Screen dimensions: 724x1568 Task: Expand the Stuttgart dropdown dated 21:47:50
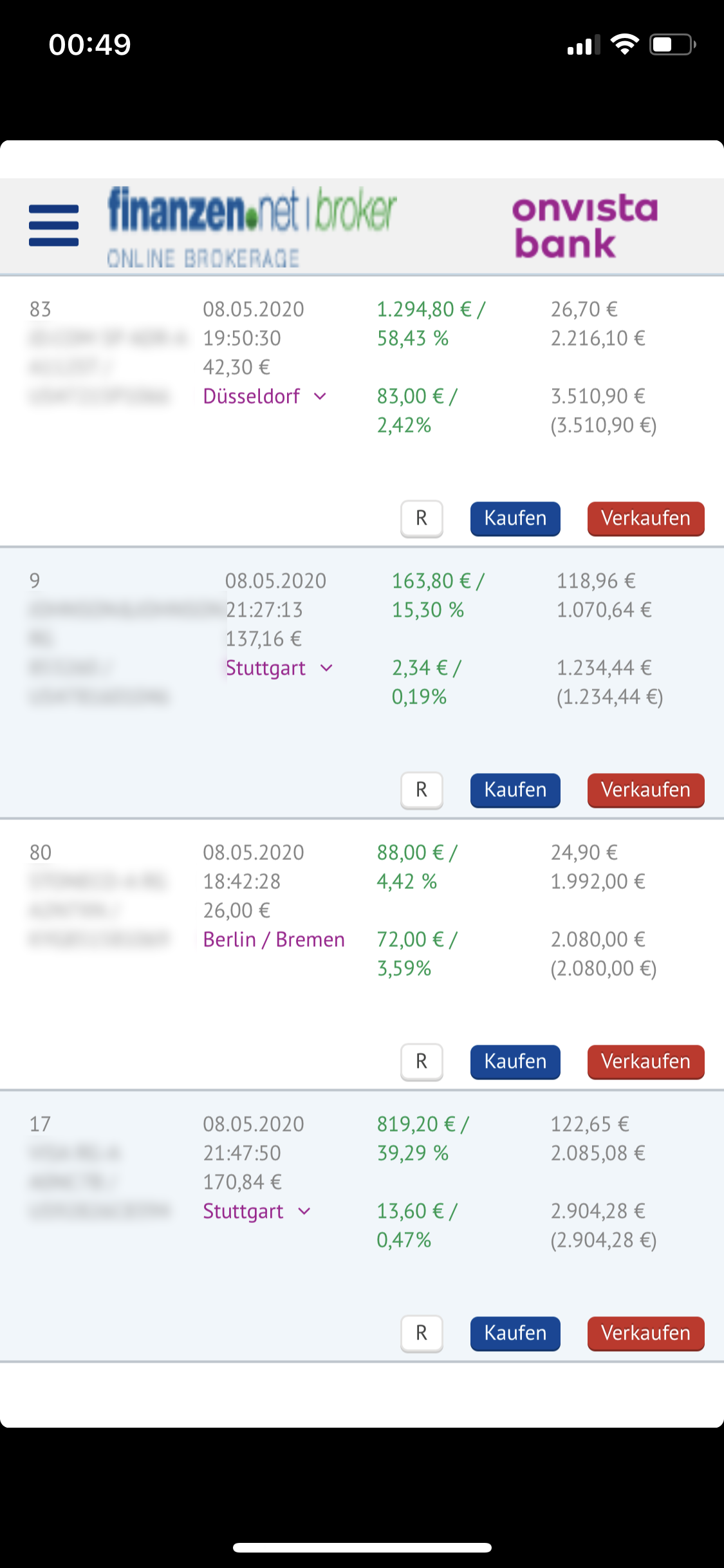[x=257, y=1211]
